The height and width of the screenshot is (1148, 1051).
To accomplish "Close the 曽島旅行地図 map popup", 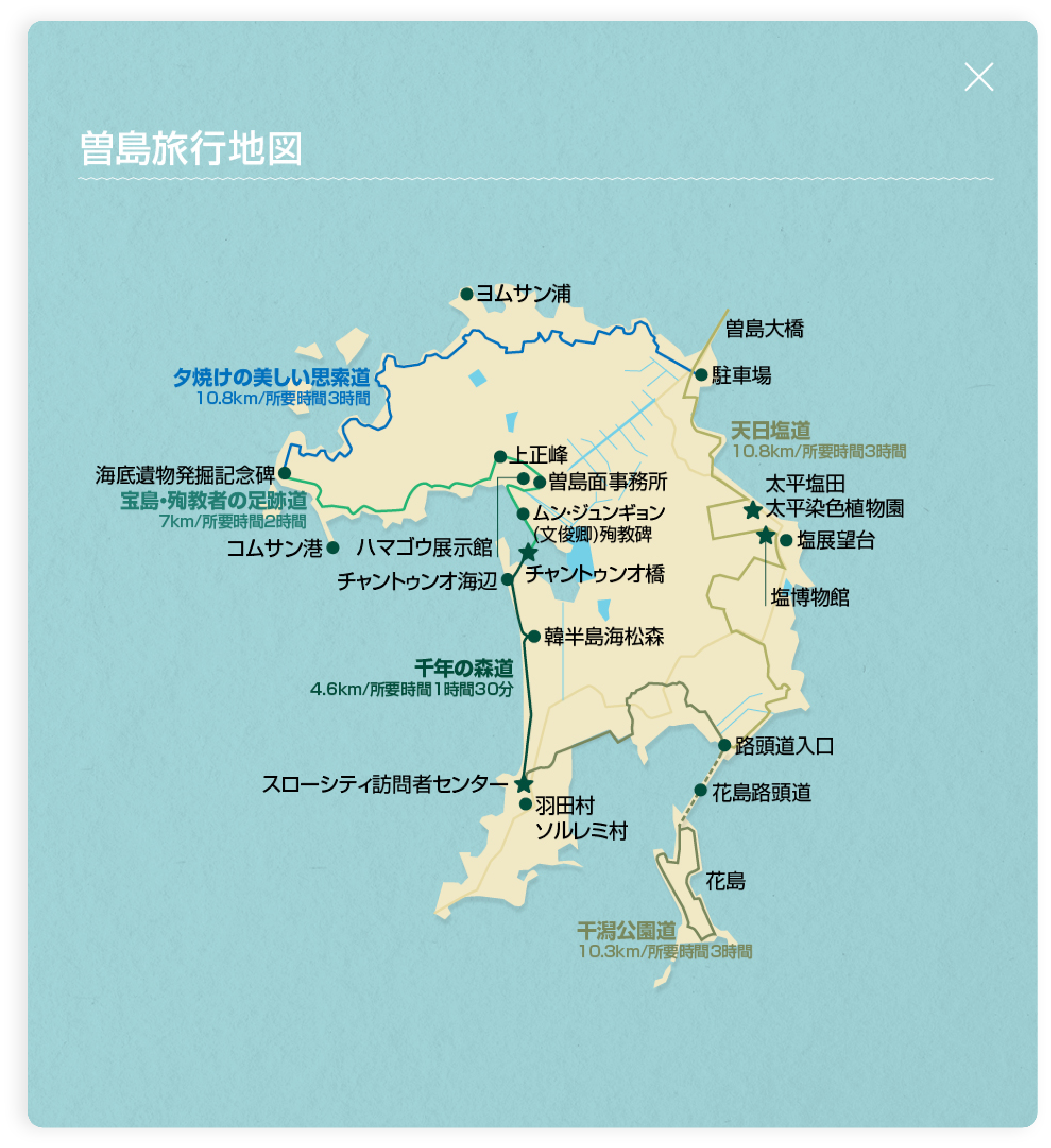I will tap(979, 77).
